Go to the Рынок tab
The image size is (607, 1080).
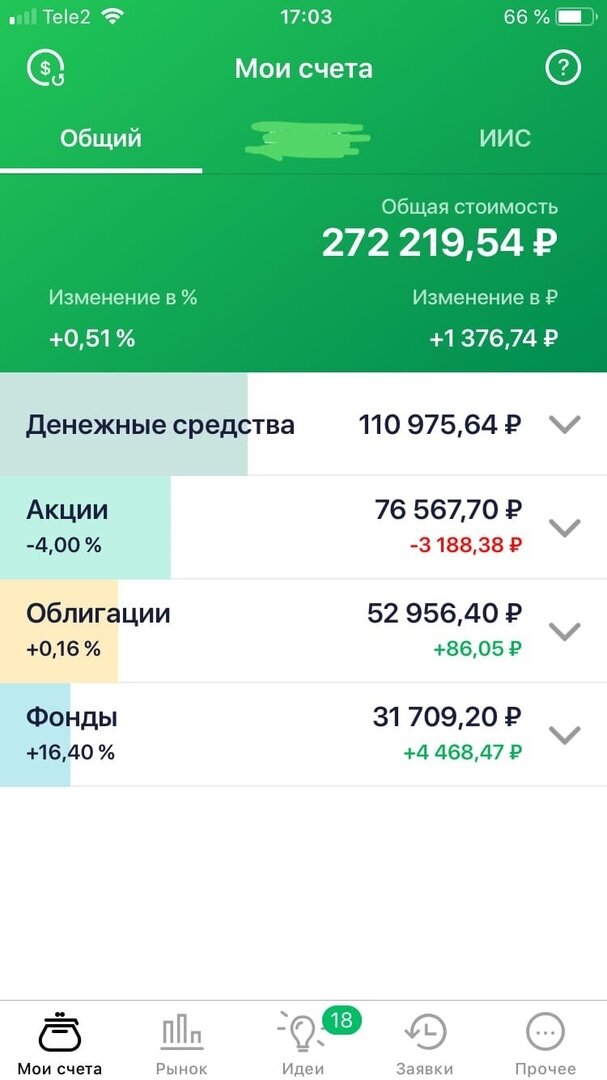181,1042
